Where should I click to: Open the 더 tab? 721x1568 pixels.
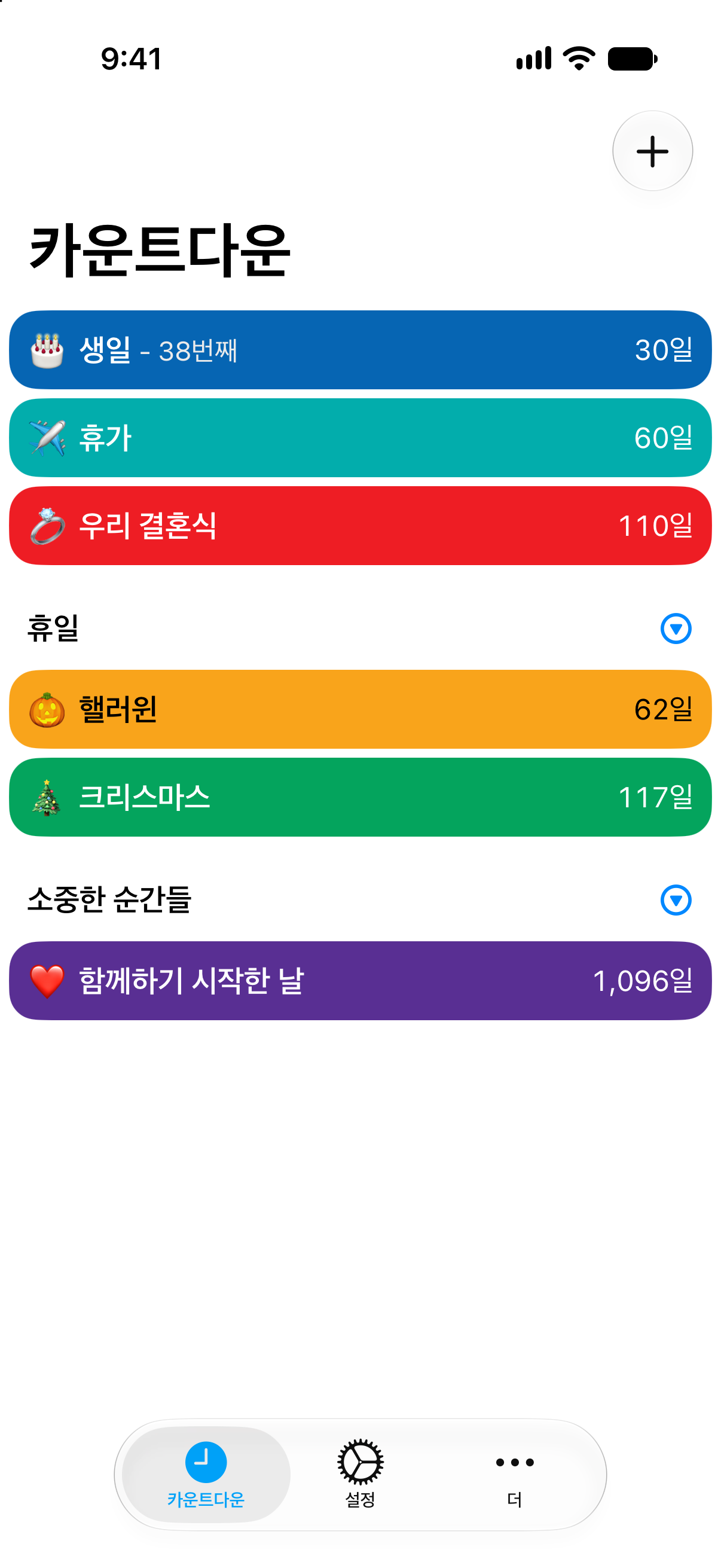515,1474
